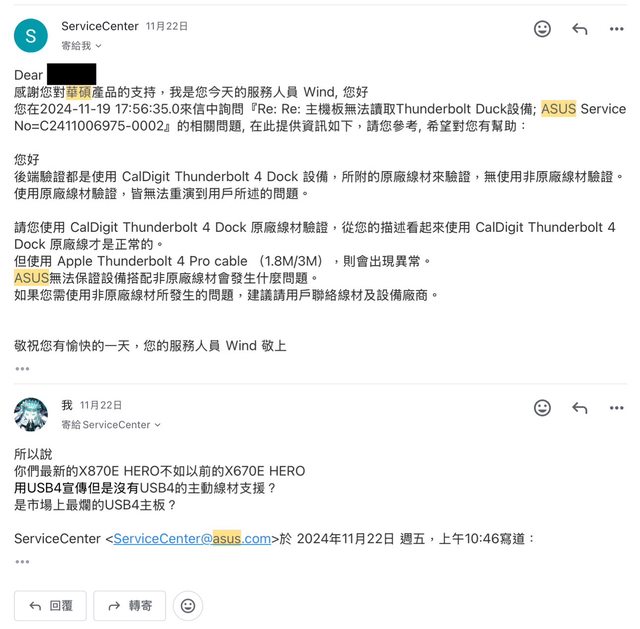Tap the 轉寄 forward button
Viewport: 640px width, 629px height.
tap(131, 605)
